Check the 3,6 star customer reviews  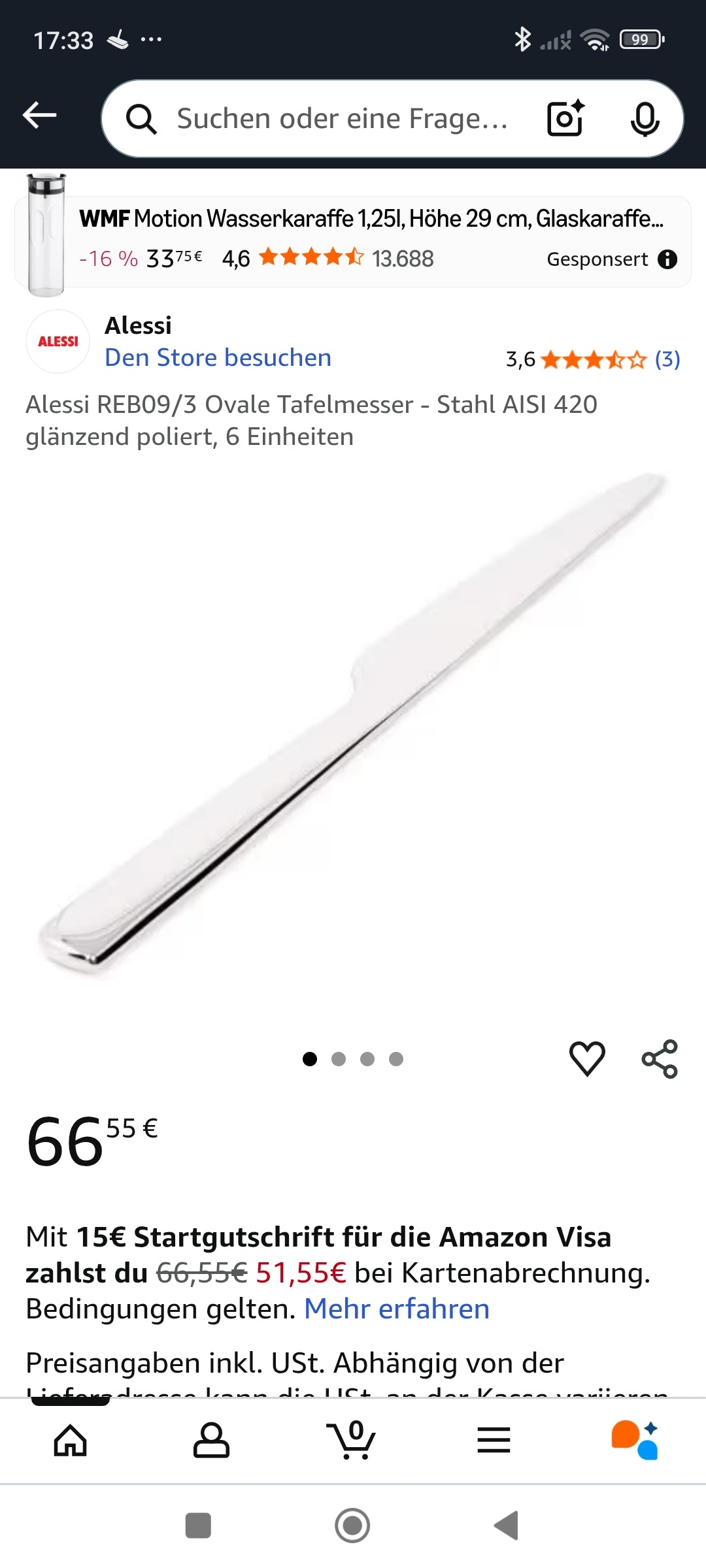[x=592, y=358]
